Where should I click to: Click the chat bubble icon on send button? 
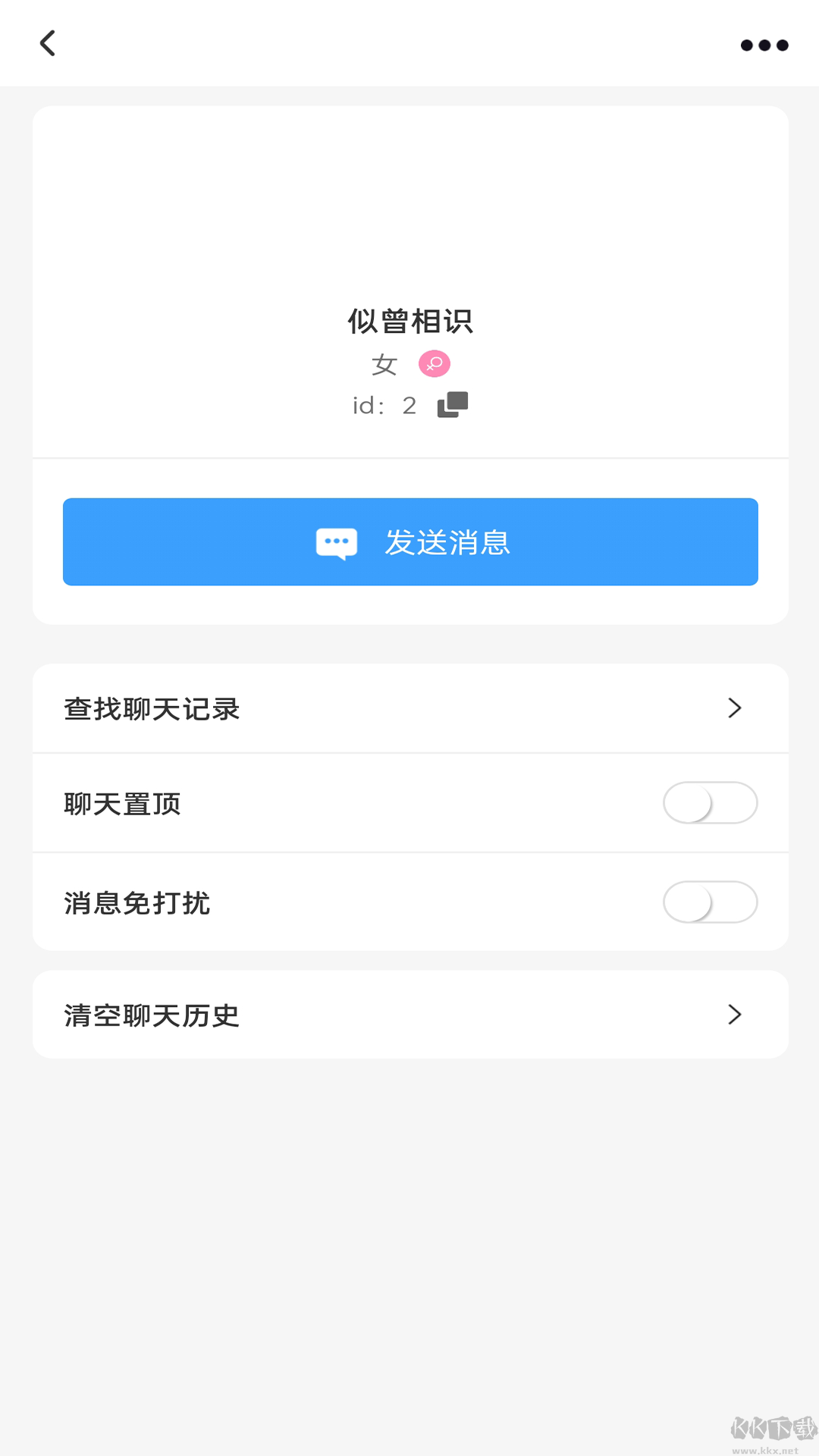[337, 542]
